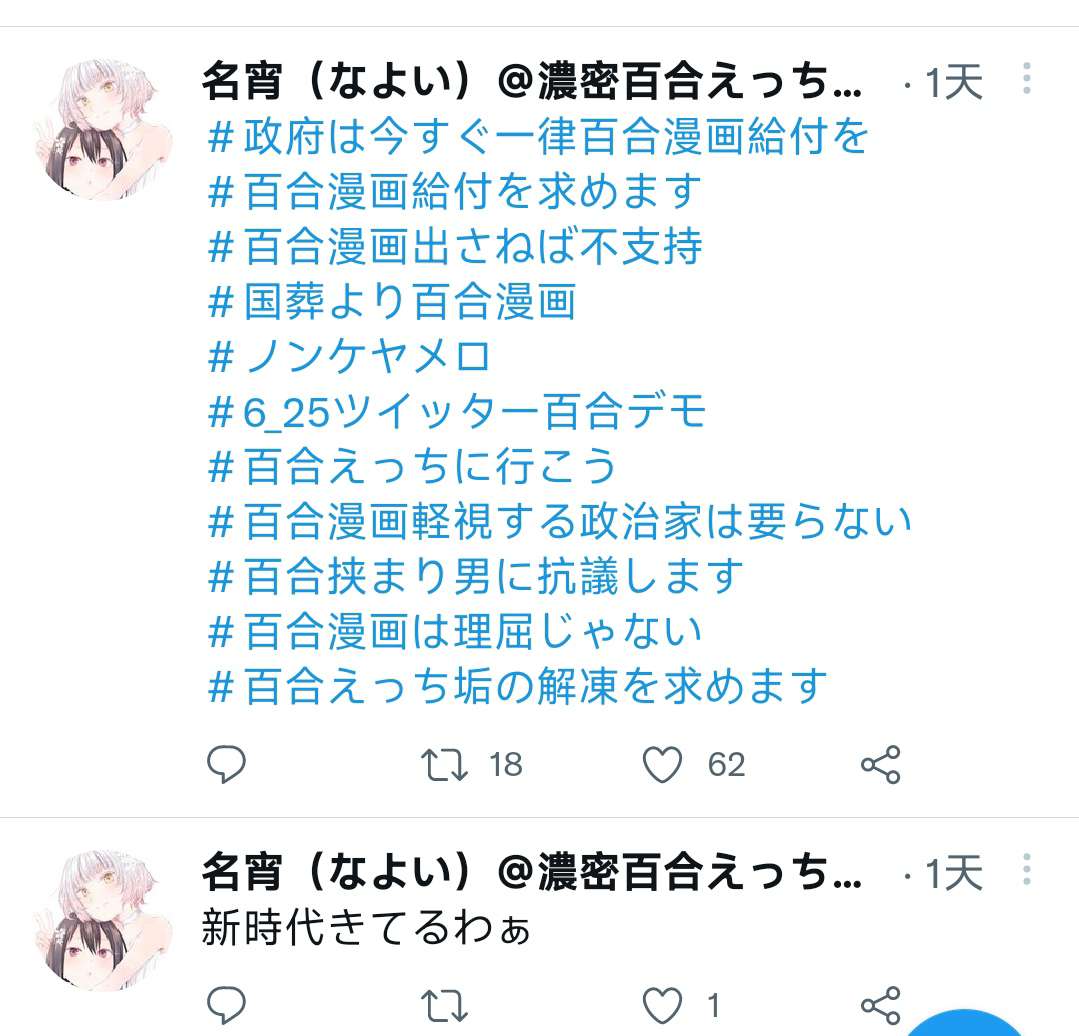Reply to the 新時代きてるわぁ tweet
Viewport: 1079px width, 1036px height.
[226, 1005]
